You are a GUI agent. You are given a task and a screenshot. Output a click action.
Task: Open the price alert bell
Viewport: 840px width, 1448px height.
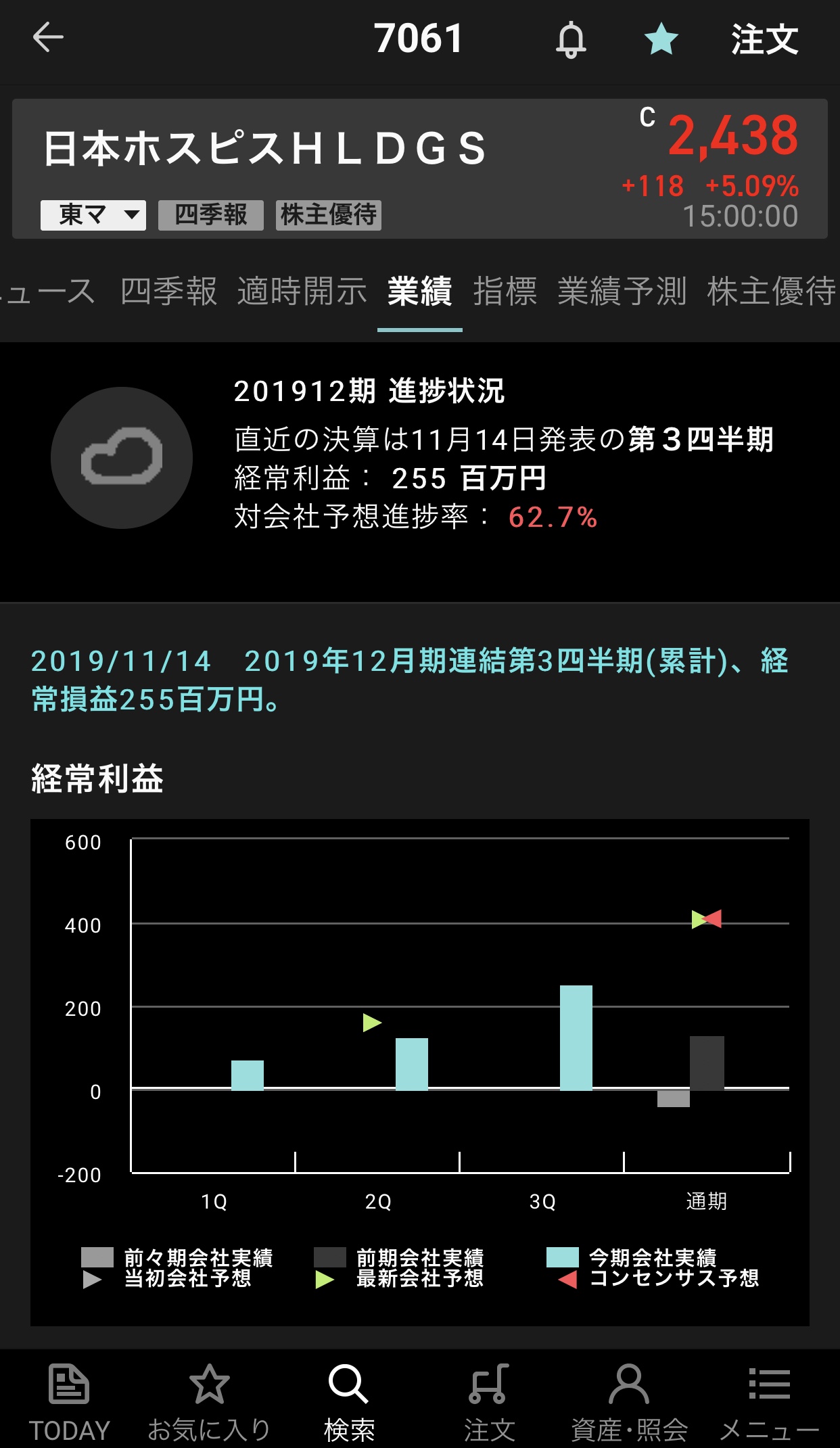571,39
